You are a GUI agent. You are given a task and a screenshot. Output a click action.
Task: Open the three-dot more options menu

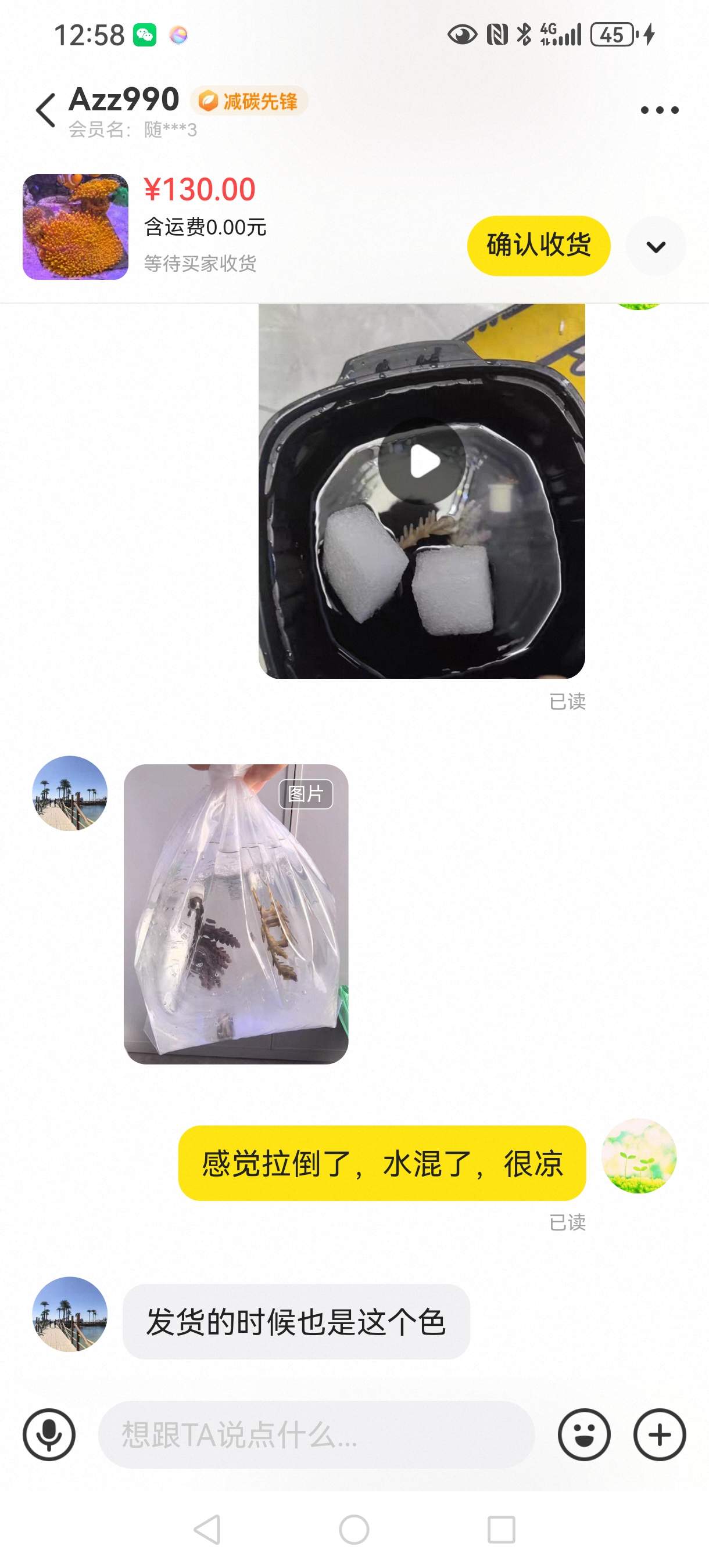pos(659,110)
